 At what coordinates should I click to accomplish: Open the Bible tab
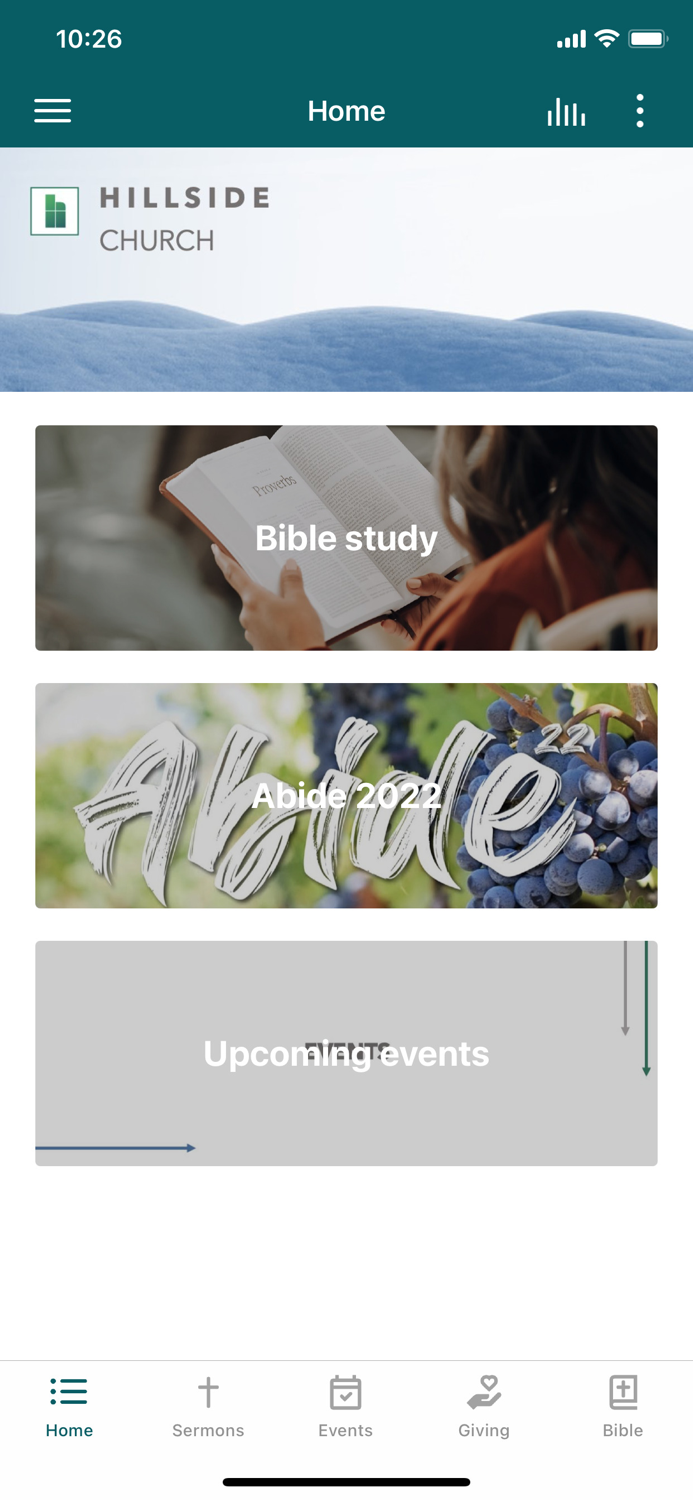[x=622, y=1407]
